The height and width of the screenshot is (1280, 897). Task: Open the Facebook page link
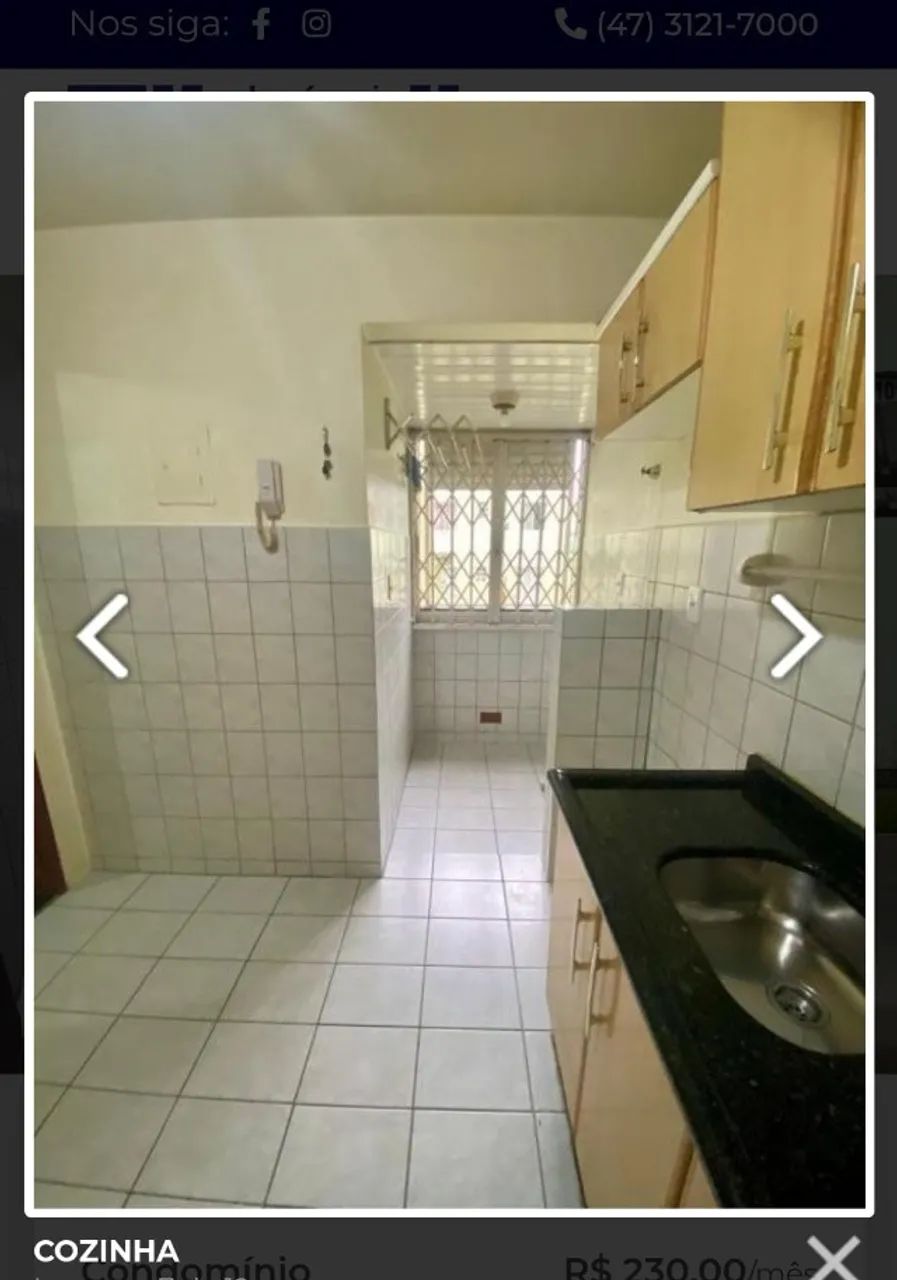(x=261, y=24)
